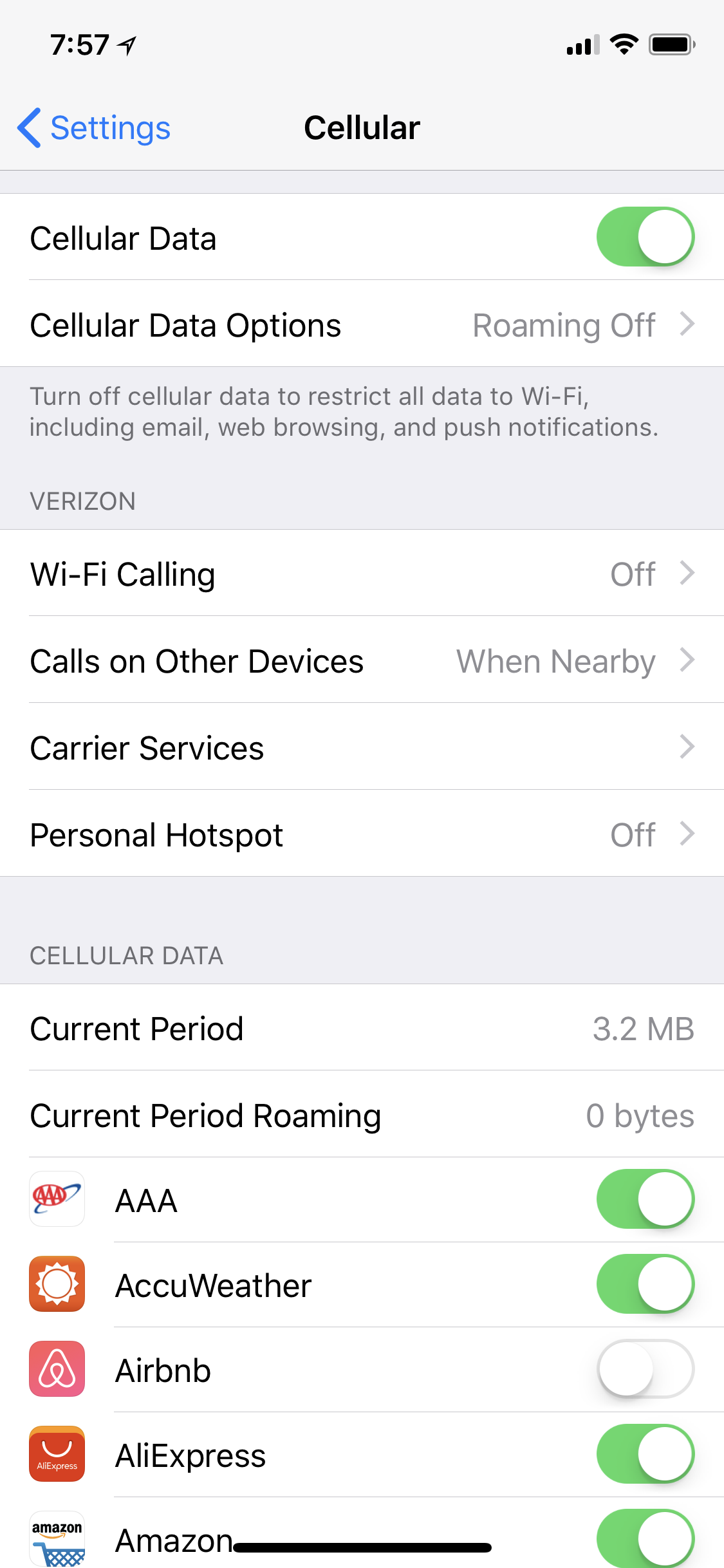Screen dimensions: 724x1568
Task: Open Carrier Services
Action: pos(362,747)
